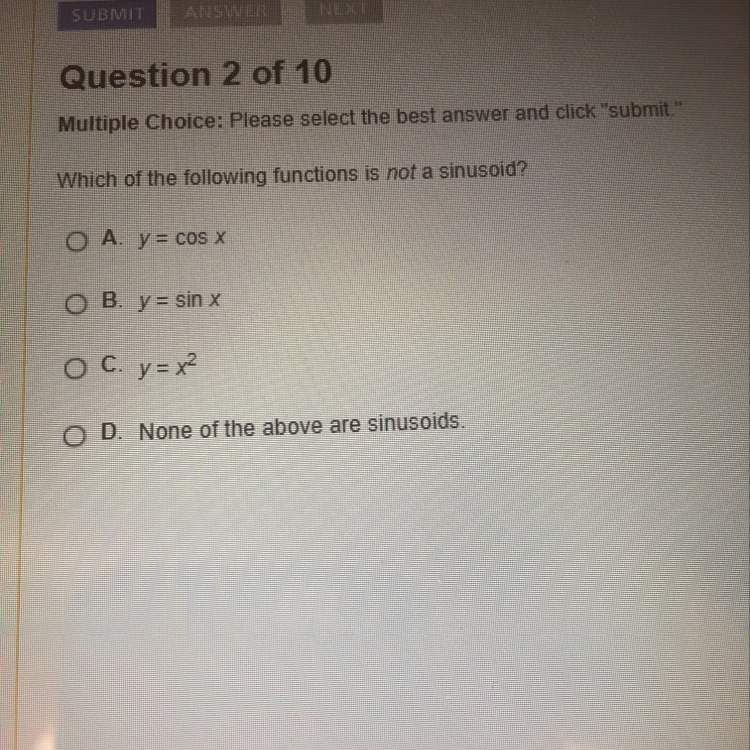Tap the Answer button
750x750 pixels.
[227, 12]
